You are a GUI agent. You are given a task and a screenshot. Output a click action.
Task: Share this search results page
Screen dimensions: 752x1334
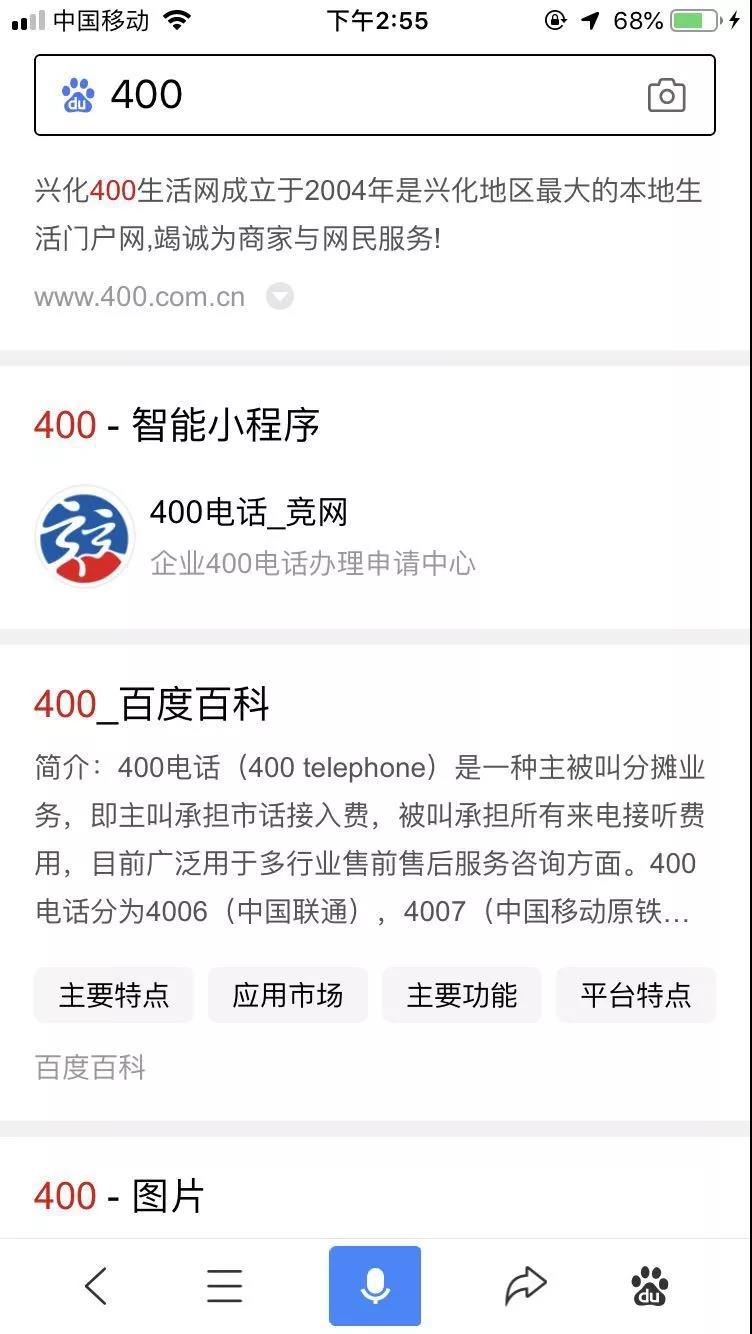(526, 1286)
